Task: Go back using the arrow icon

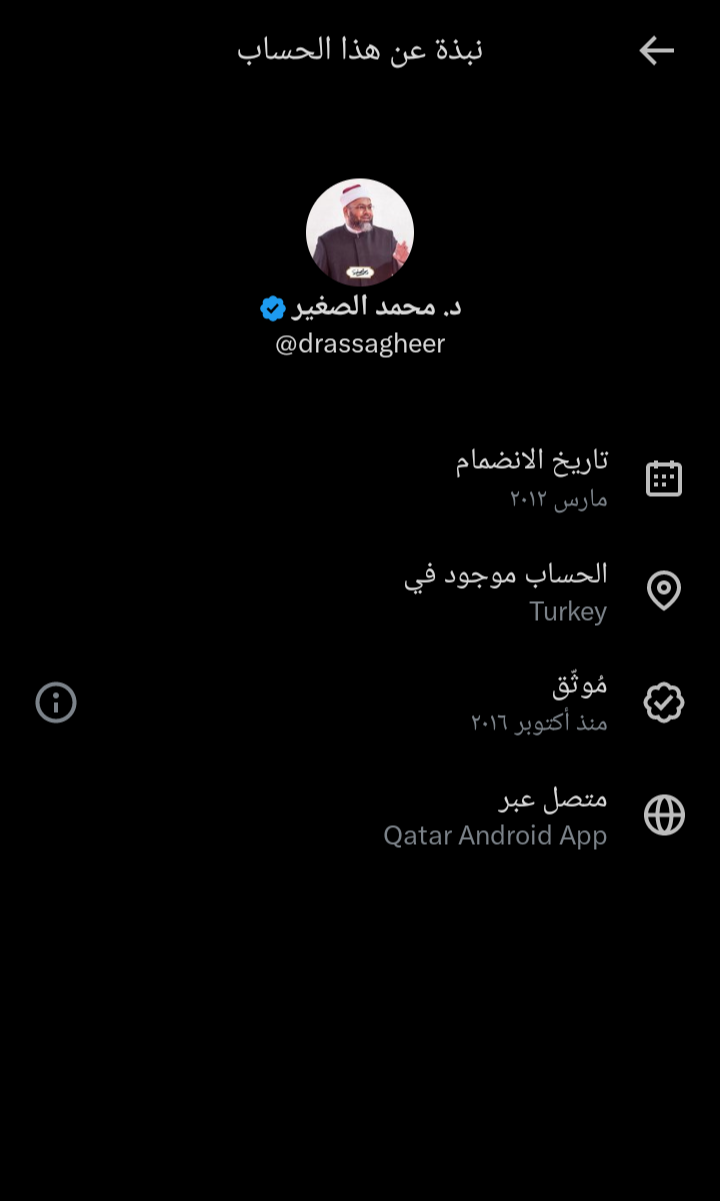Action: tap(656, 51)
